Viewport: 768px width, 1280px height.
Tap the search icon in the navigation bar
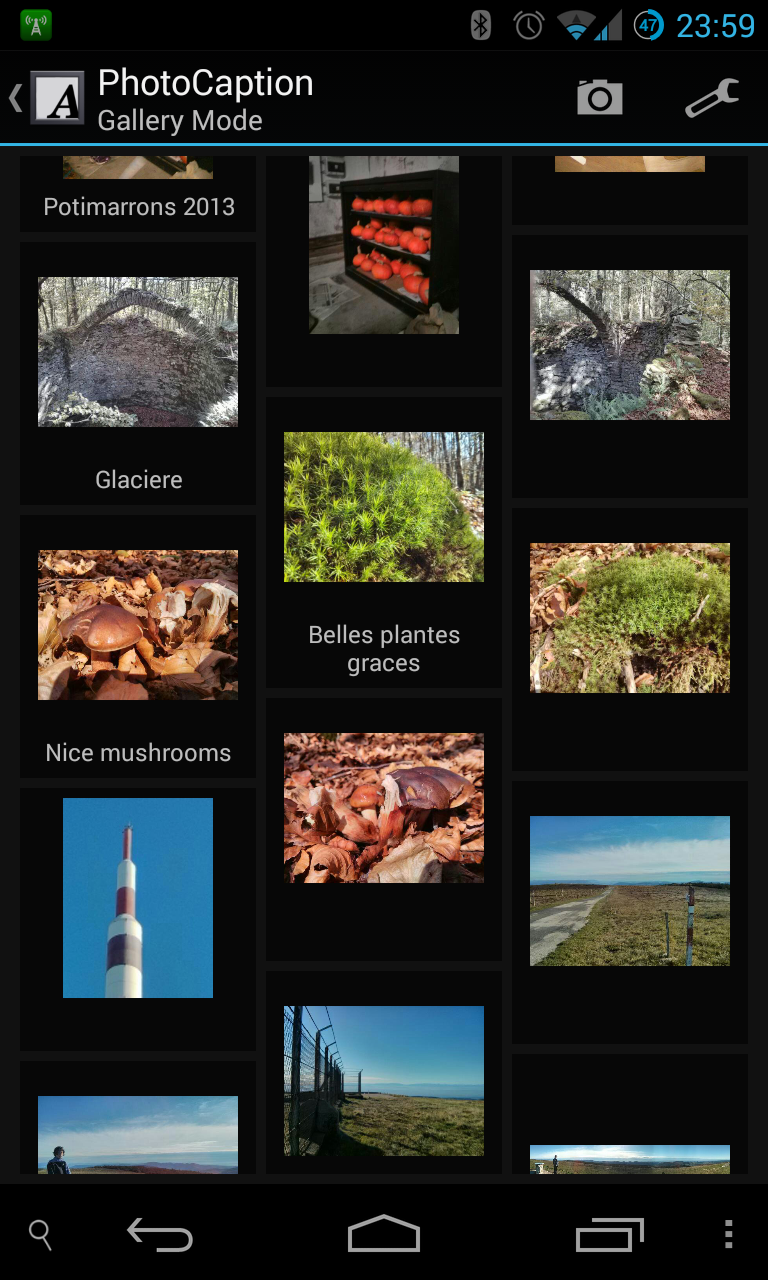(x=40, y=1234)
